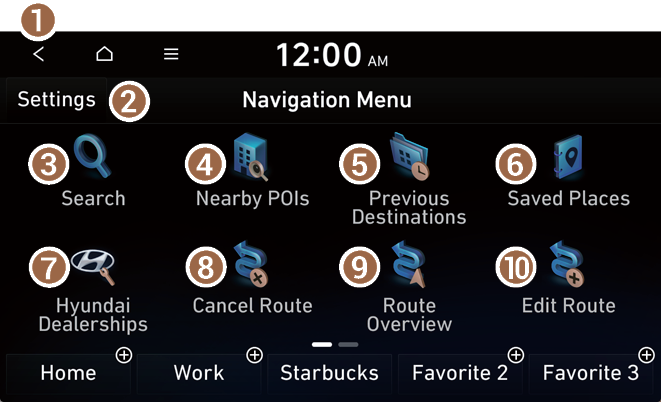Screen dimensions: 661x402
Task: Navigate to Home favorite
Action: tap(69, 373)
